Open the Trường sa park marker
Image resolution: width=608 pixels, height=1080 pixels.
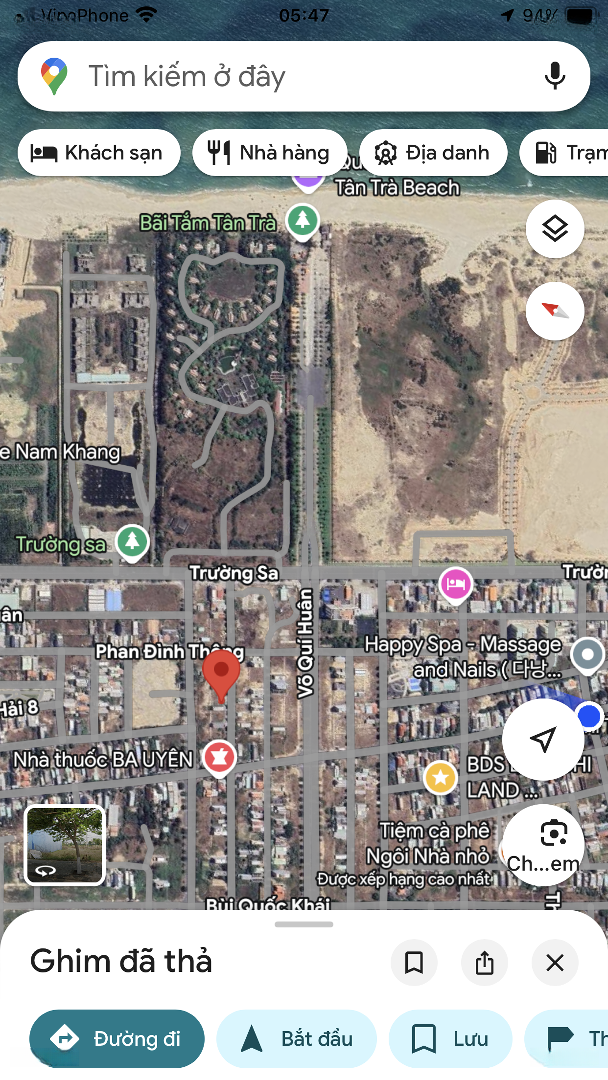[131, 543]
